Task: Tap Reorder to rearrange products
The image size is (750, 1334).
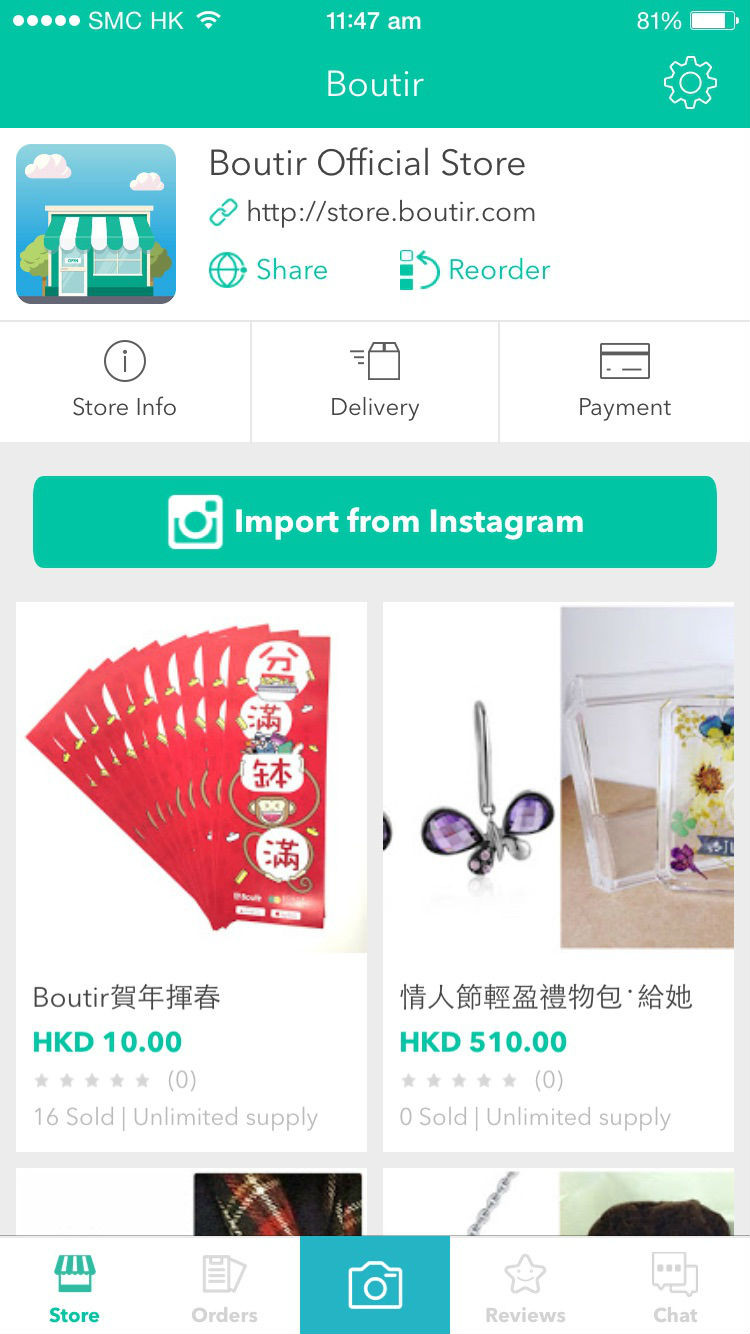Action: coord(475,270)
